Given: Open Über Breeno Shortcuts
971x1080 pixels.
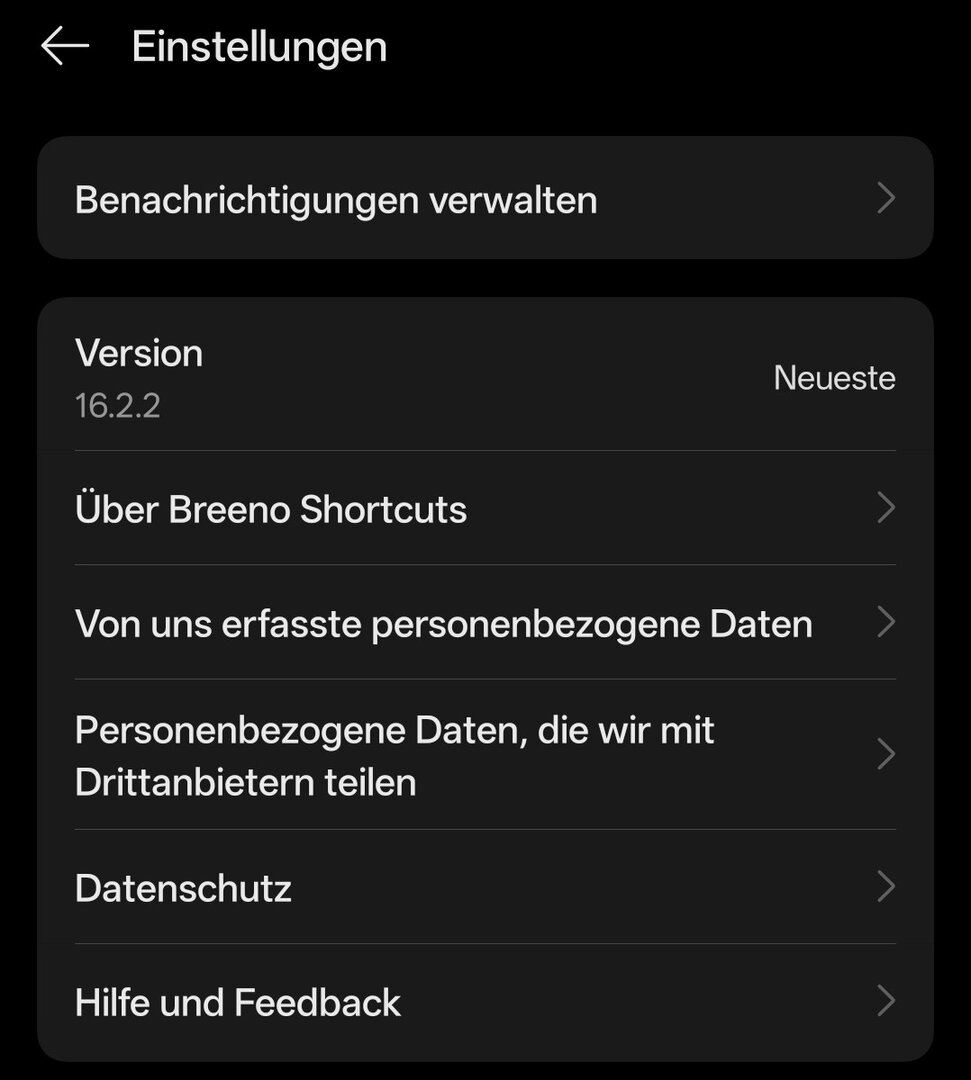Looking at the screenshot, I should [485, 509].
